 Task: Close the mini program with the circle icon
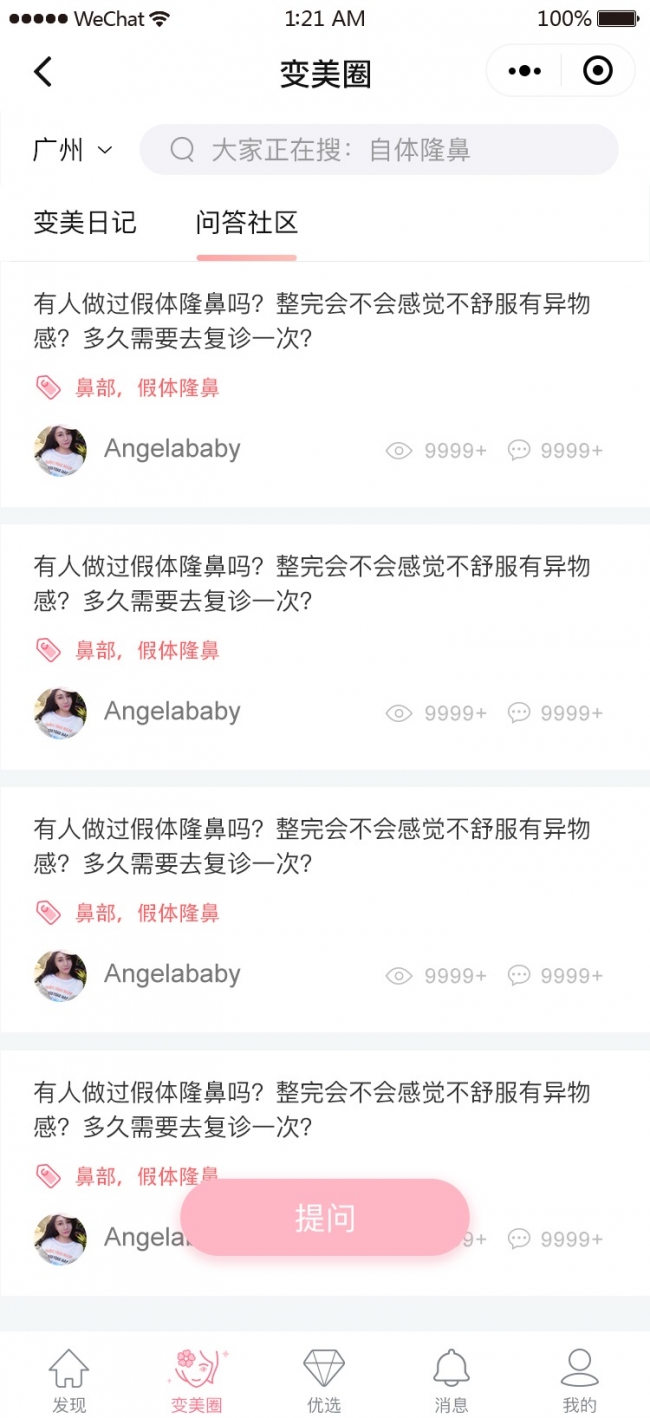coord(597,71)
